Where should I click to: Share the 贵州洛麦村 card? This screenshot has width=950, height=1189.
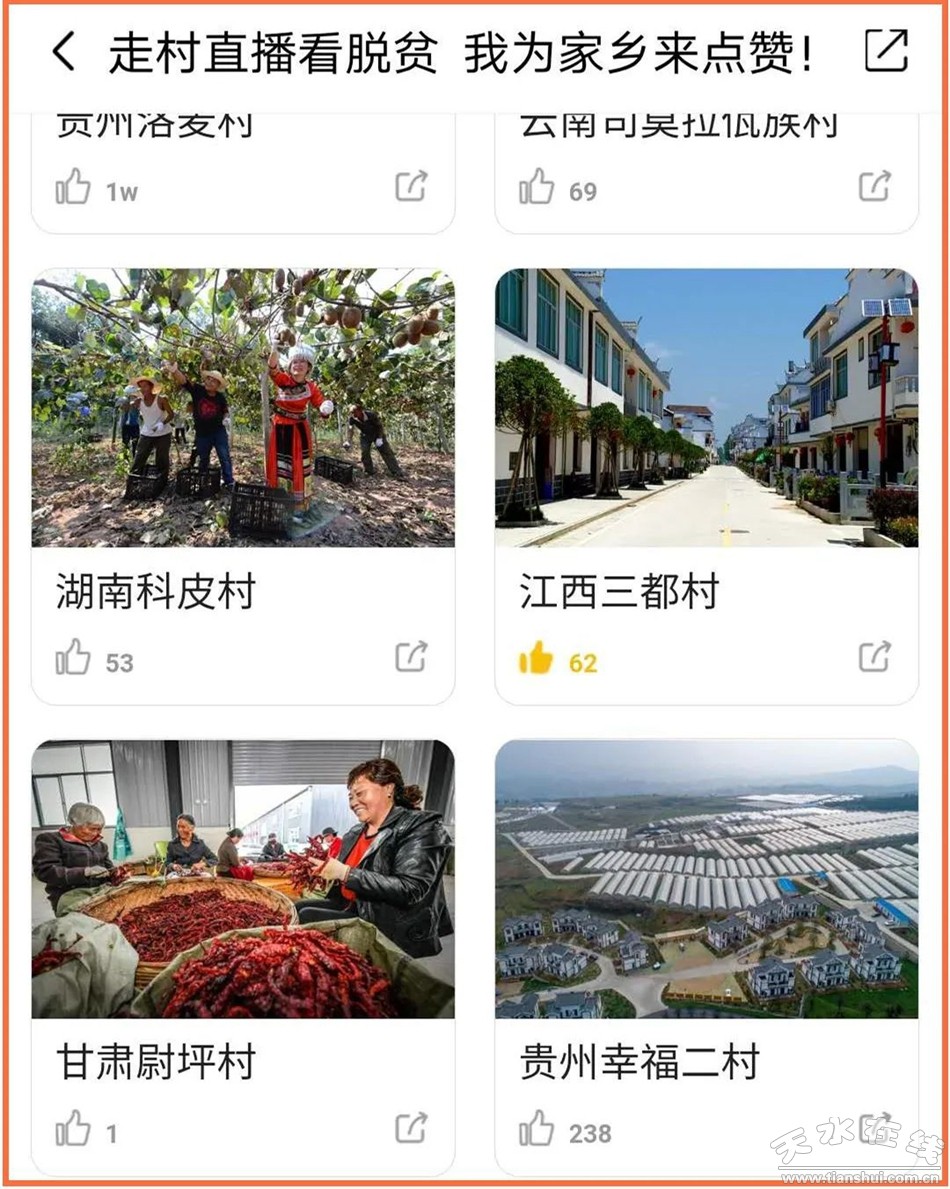pos(411,186)
